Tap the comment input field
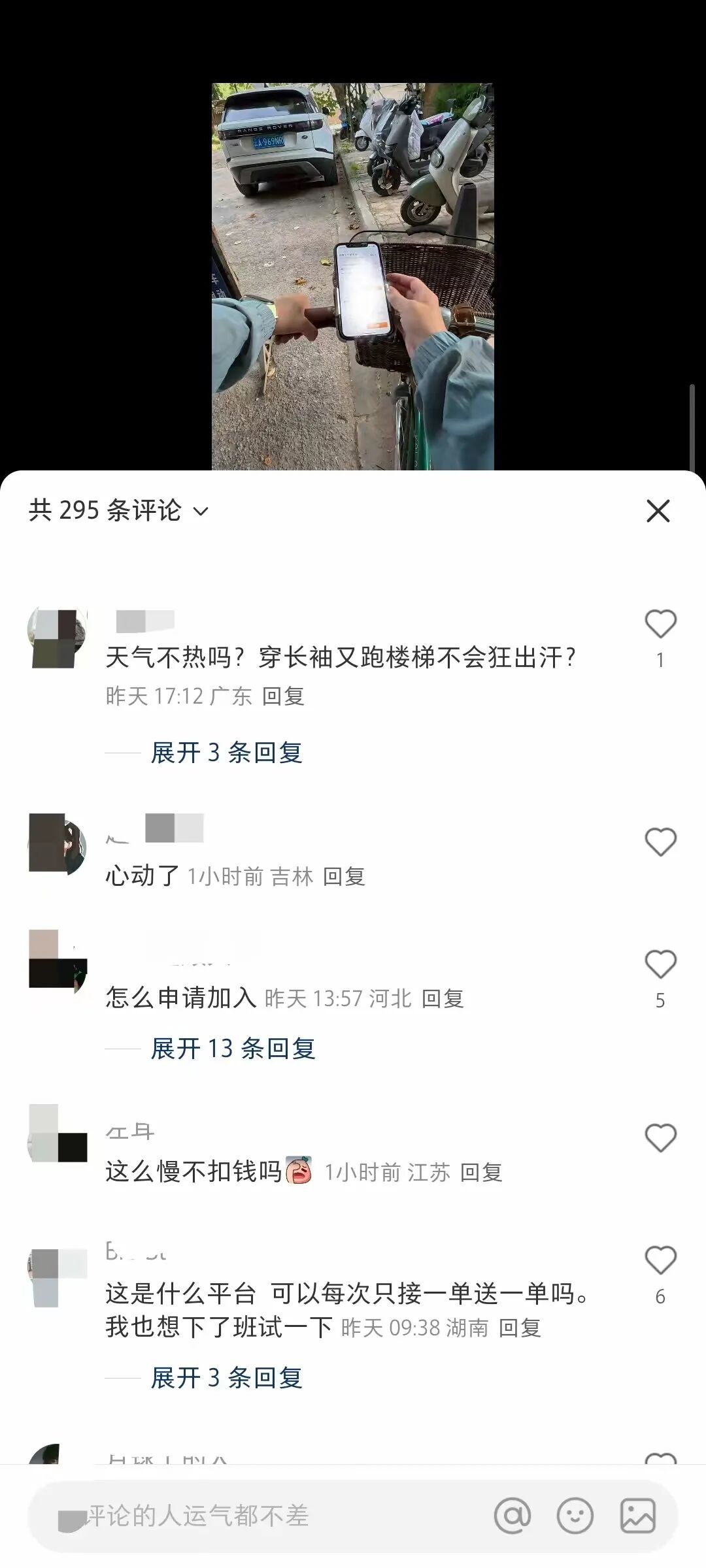The width and height of the screenshot is (706, 1568). 261,1516
